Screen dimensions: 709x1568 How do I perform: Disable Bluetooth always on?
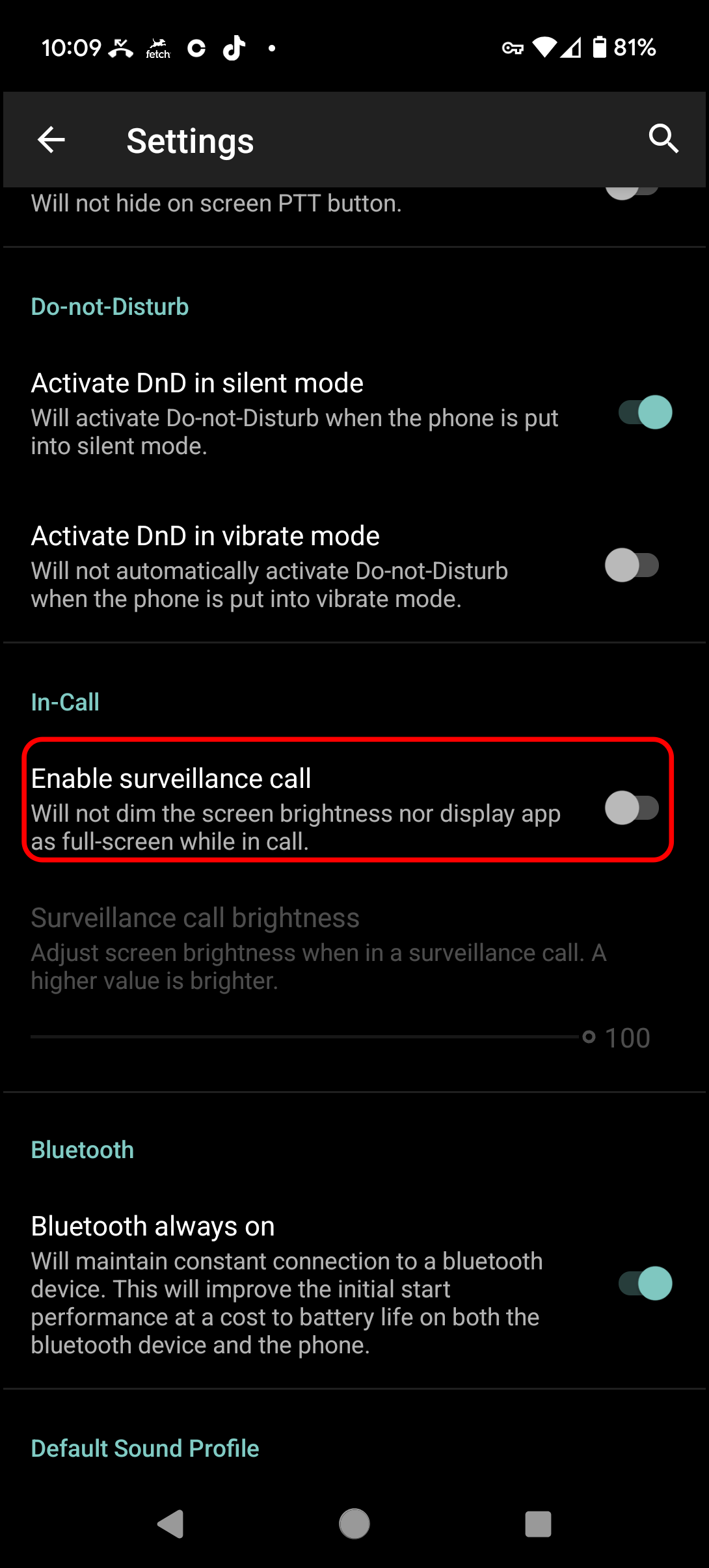(x=644, y=1284)
